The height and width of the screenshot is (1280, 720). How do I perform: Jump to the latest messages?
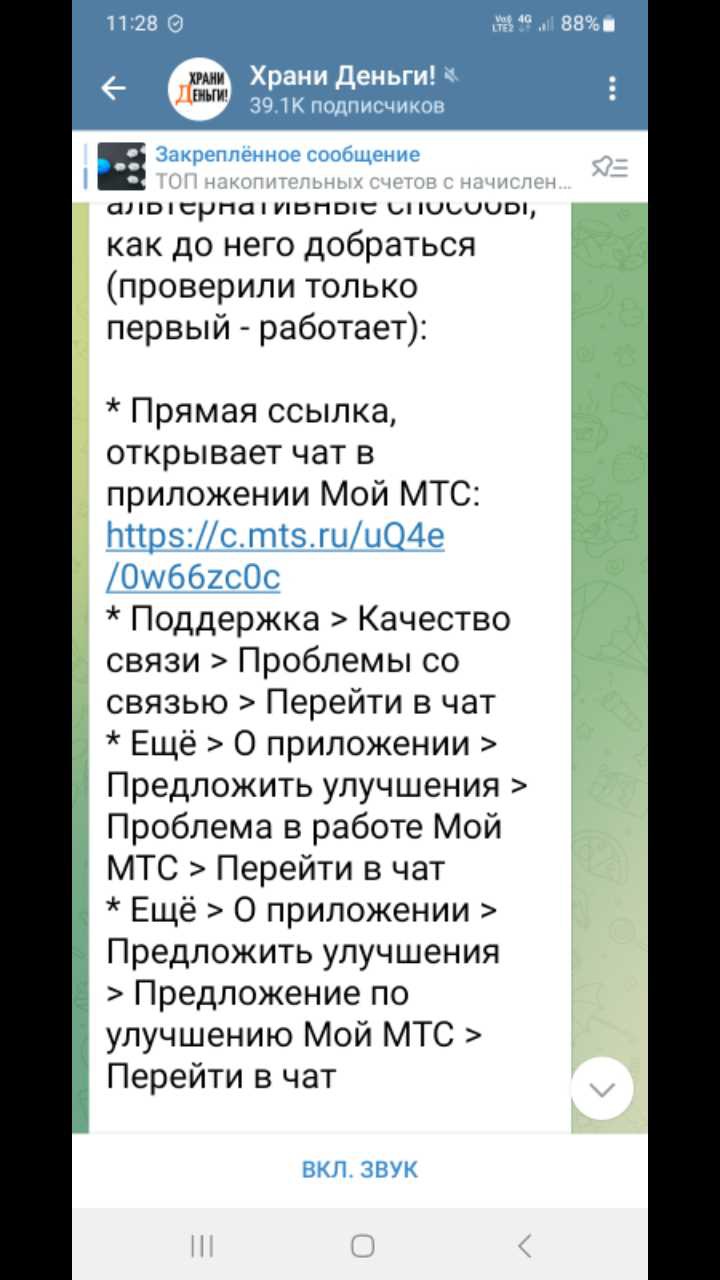[x=602, y=1089]
